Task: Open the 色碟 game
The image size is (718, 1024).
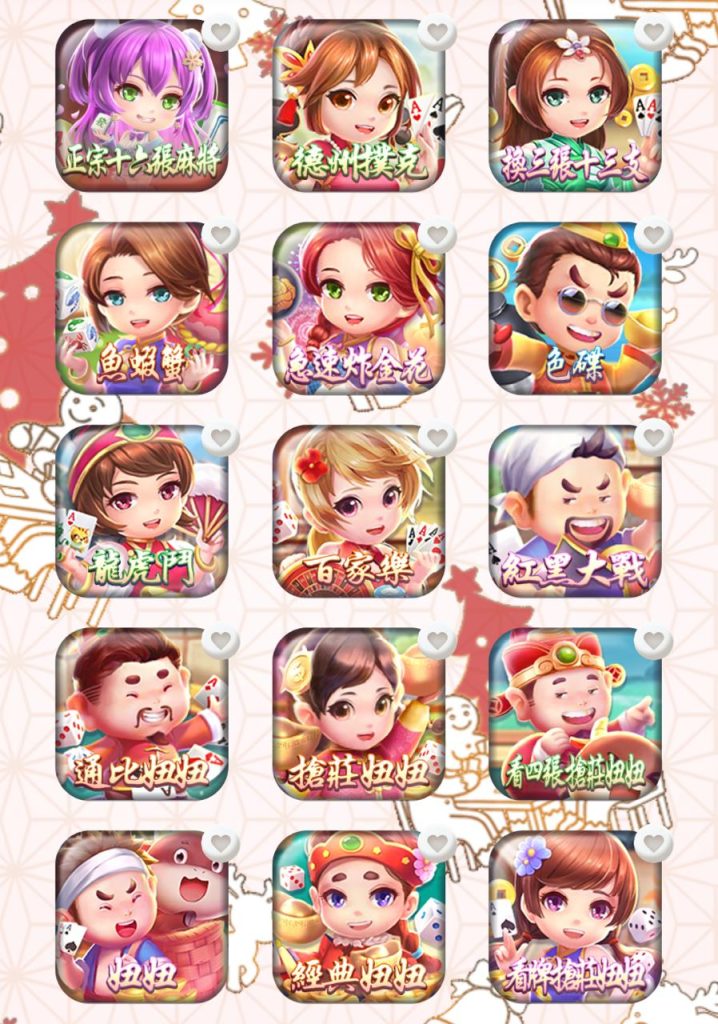Action: pyautogui.click(x=575, y=308)
